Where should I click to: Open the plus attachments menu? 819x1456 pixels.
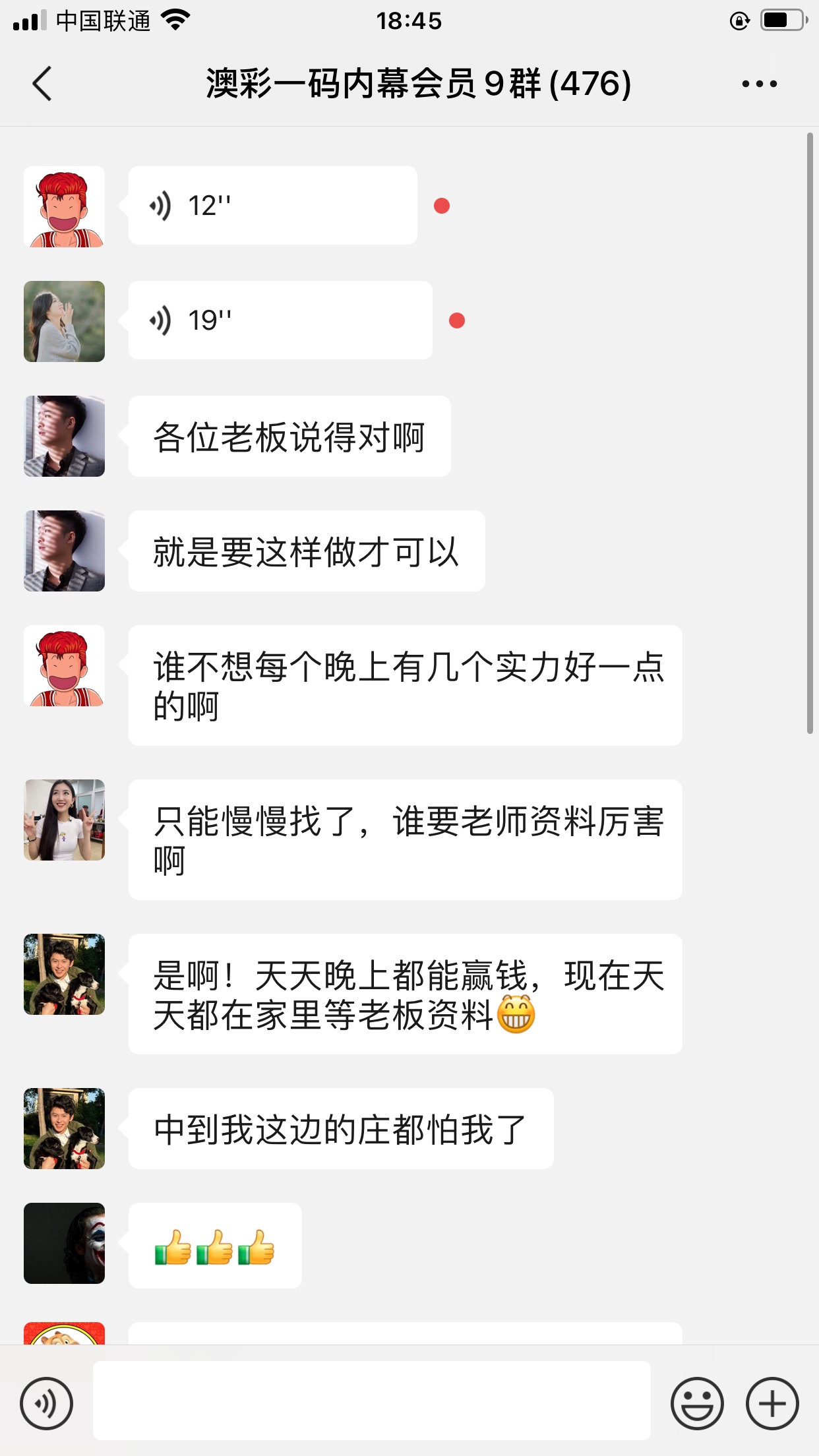772,1403
